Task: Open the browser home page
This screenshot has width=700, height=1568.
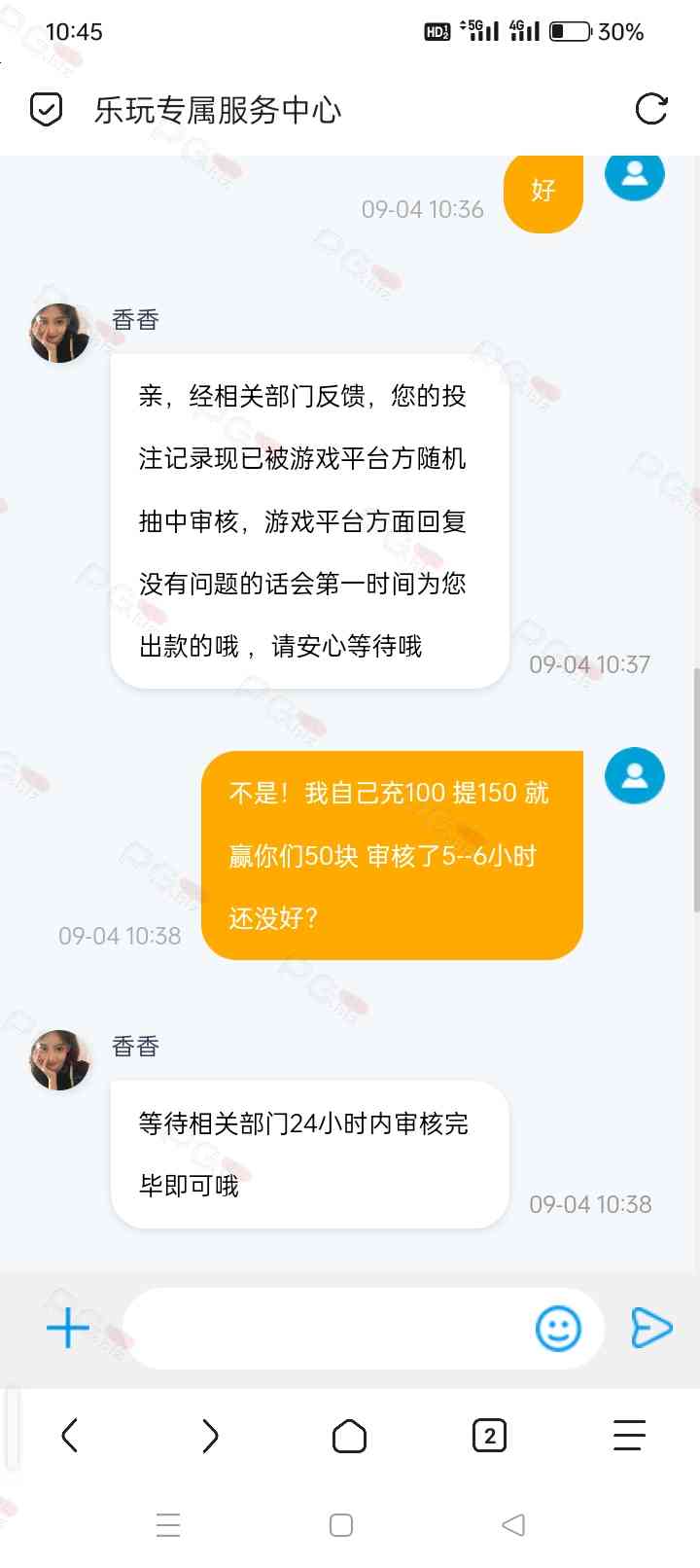Action: (349, 1435)
